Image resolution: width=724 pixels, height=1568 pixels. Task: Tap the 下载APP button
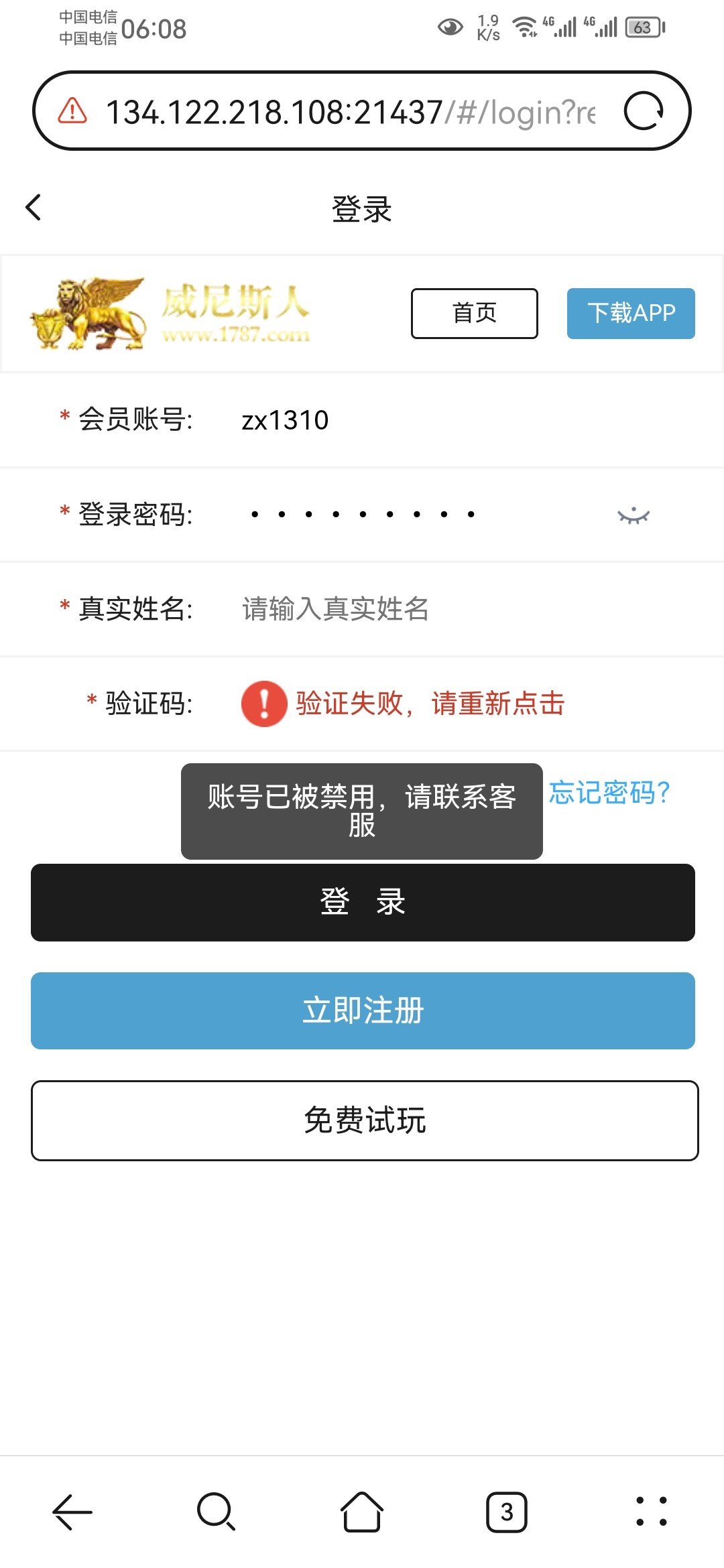(630, 313)
